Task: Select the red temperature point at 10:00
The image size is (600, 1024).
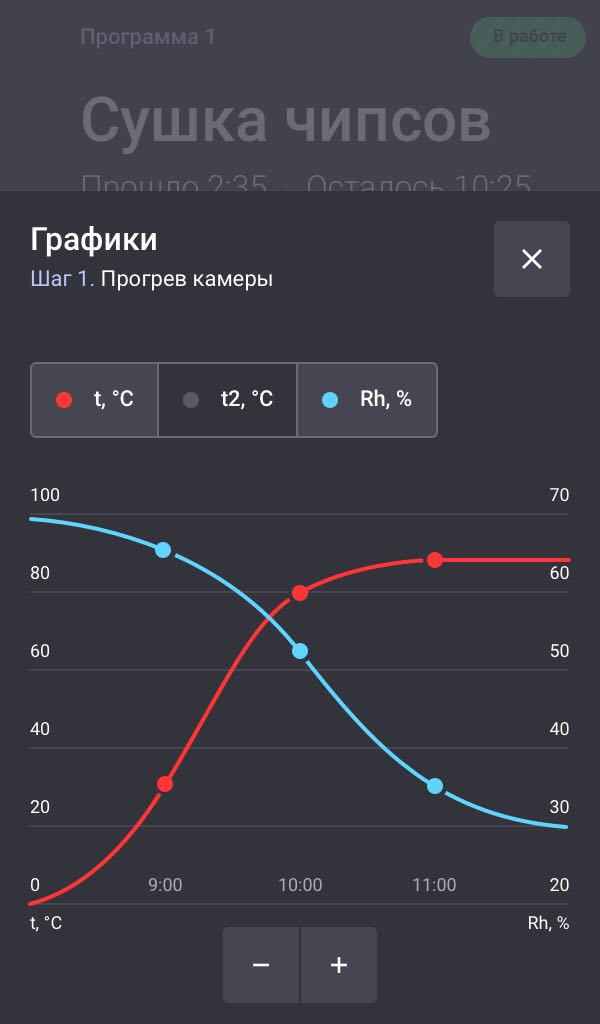Action: click(x=299, y=593)
